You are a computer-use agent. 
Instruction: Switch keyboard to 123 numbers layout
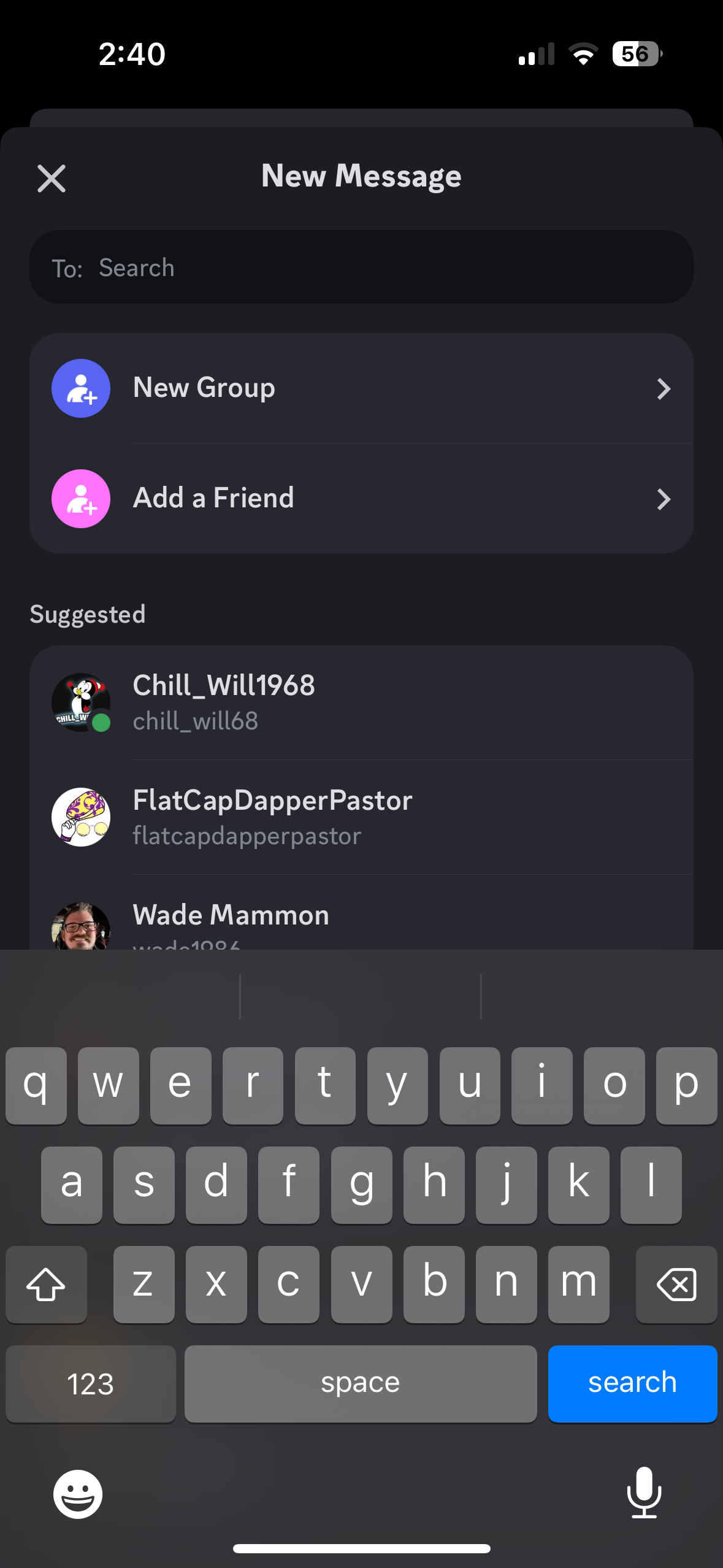[91, 1383]
